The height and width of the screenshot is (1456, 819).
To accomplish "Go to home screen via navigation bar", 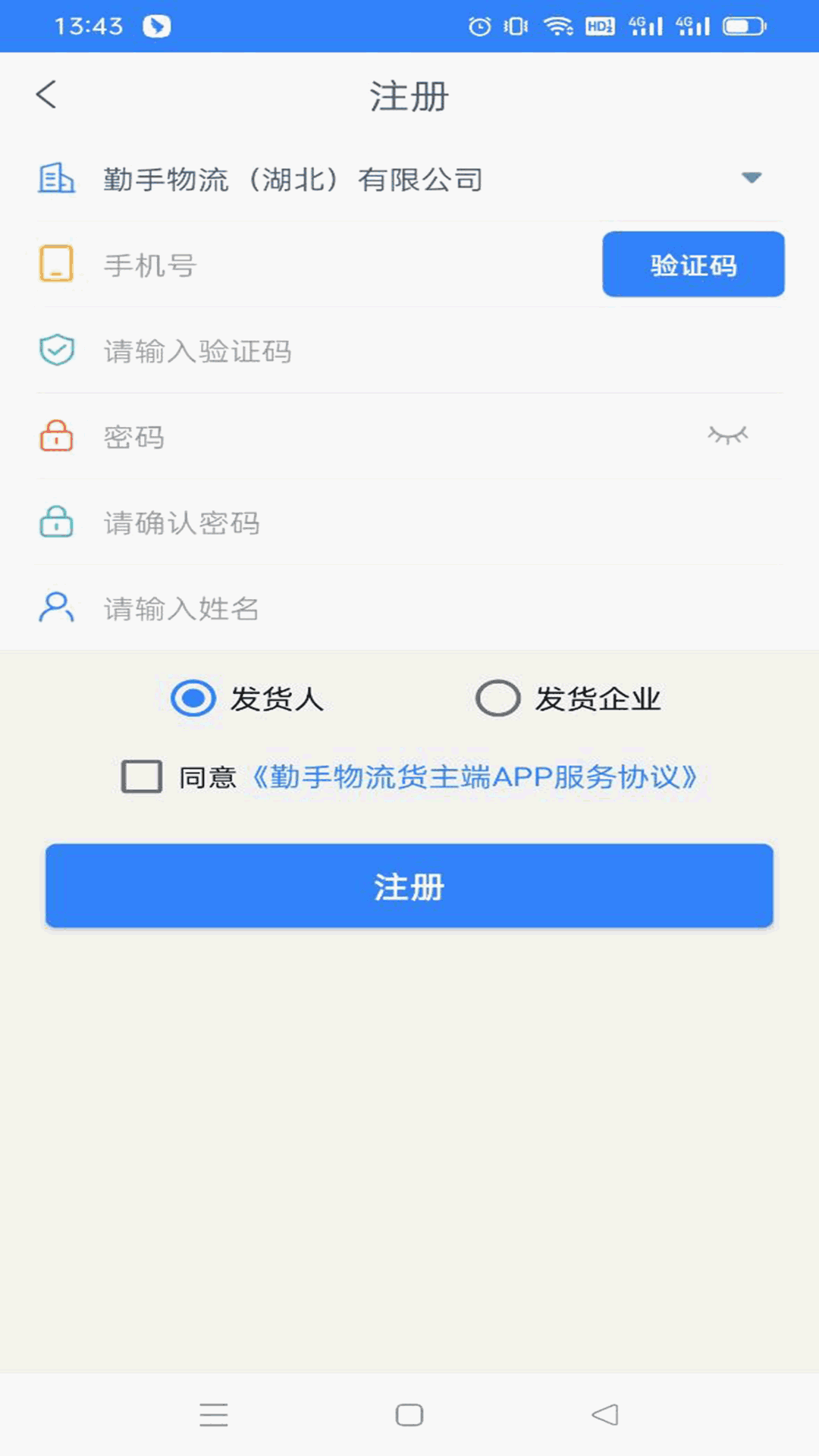I will point(409,1415).
